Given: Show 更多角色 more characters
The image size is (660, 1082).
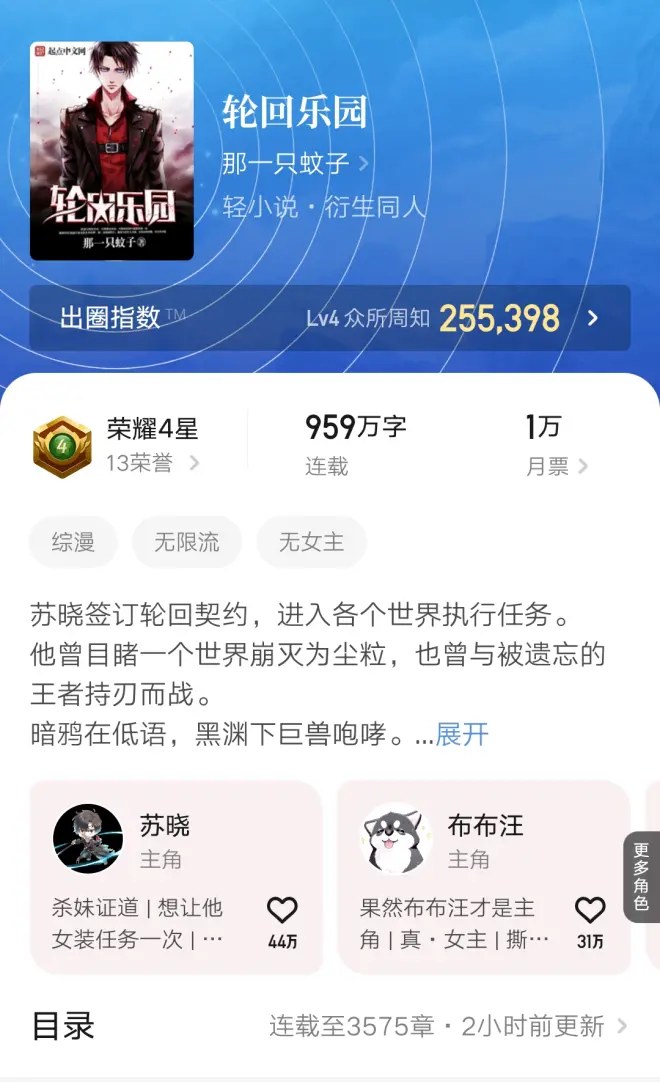Looking at the screenshot, I should (x=641, y=877).
